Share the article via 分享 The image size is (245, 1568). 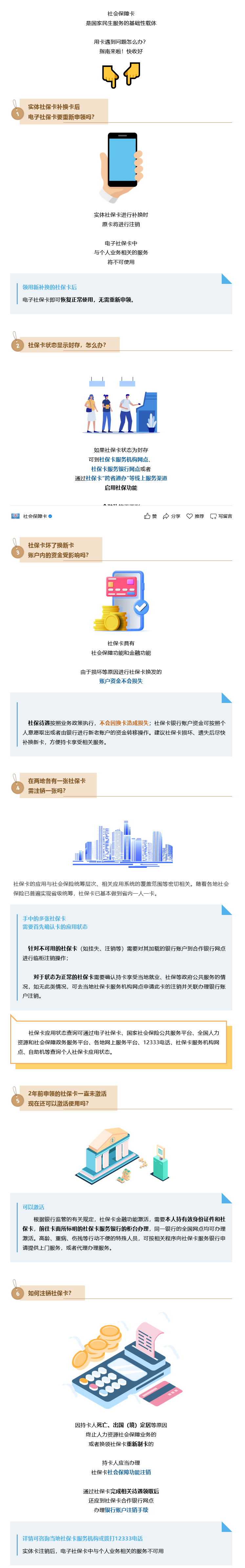point(172,516)
